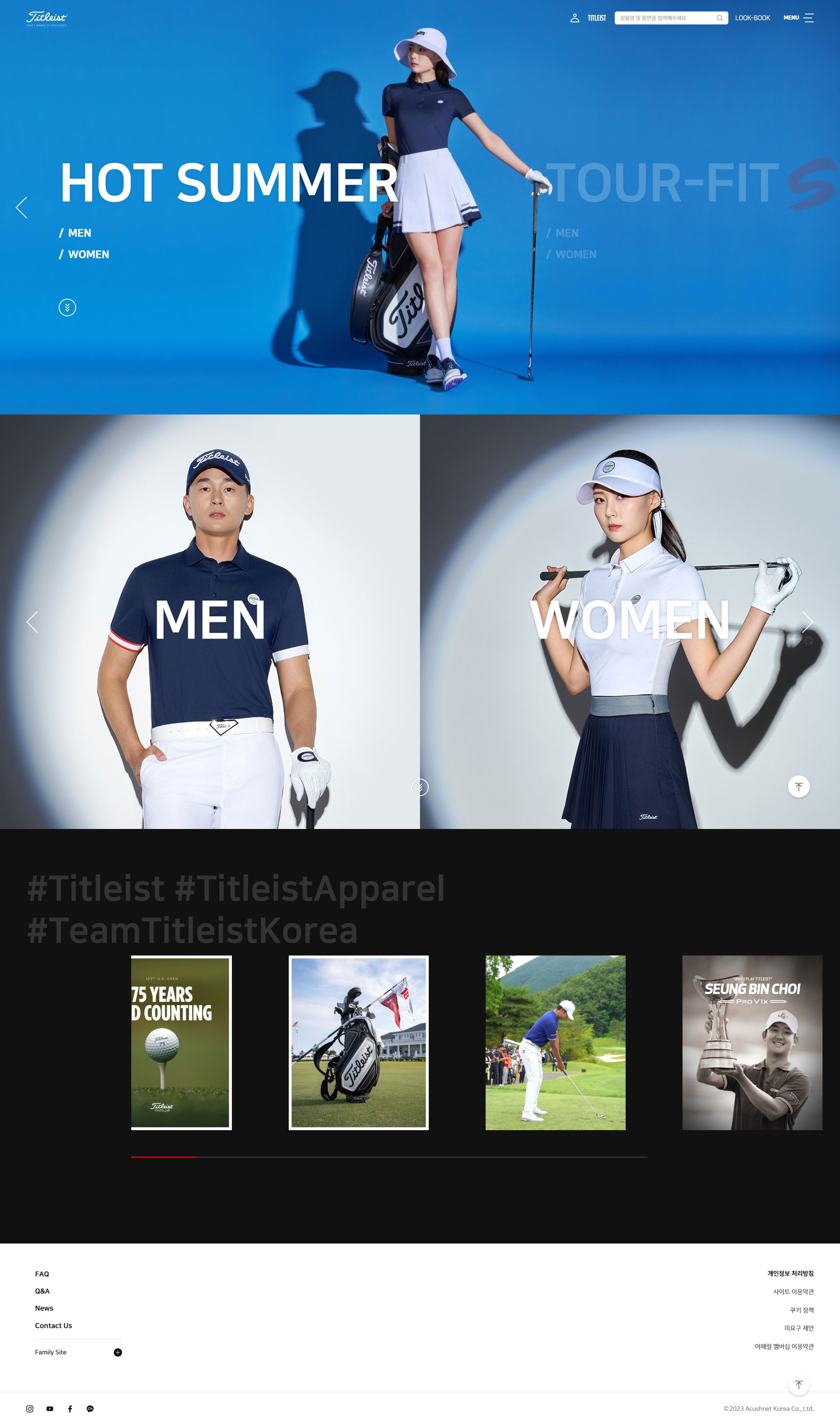Tap the scroll-down circle in hero banner
840x1426 pixels.
tap(67, 307)
